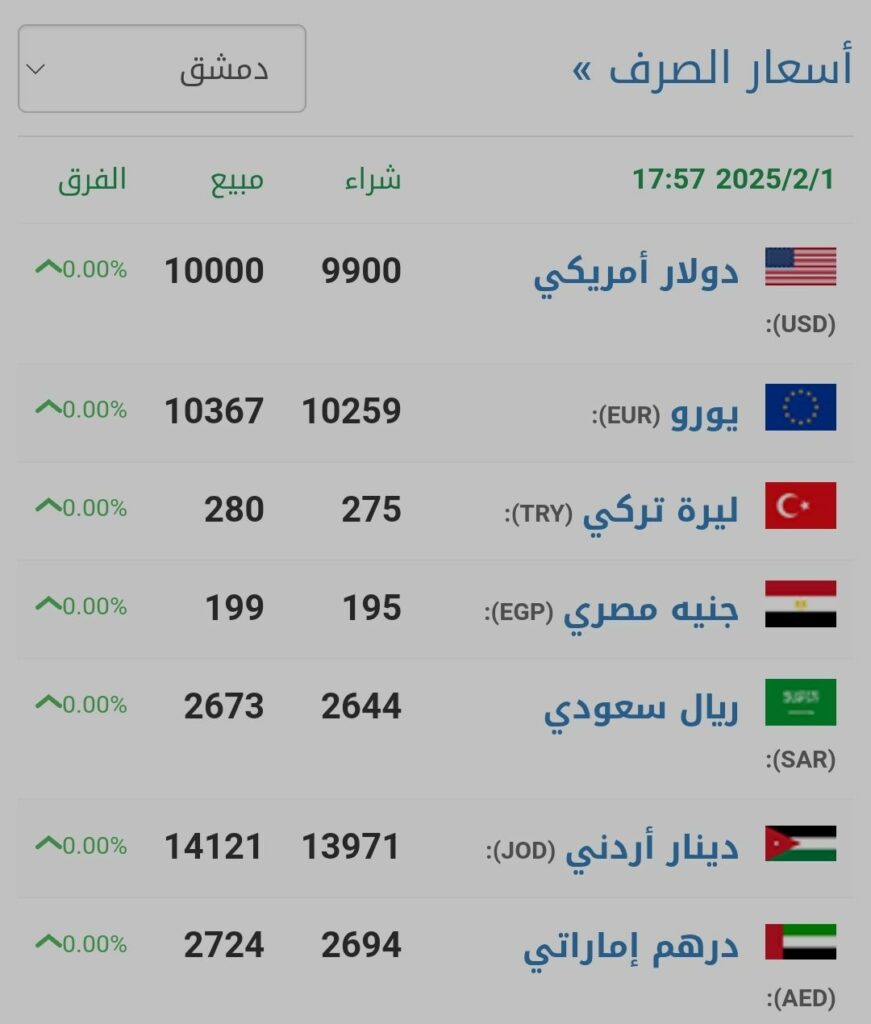Open the يورو currency link
Screen dimensions: 871x1024
[x=705, y=411]
